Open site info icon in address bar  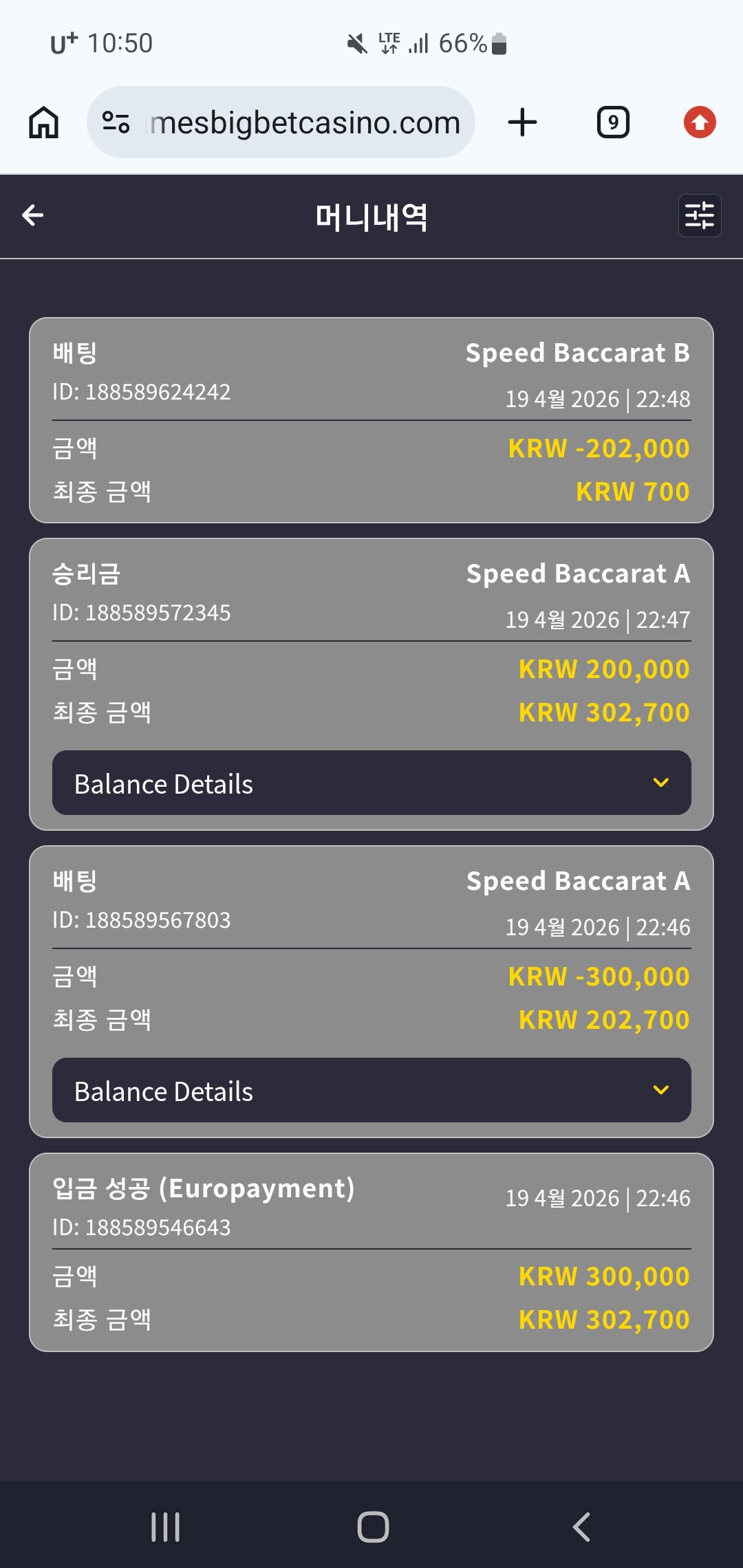click(x=116, y=123)
